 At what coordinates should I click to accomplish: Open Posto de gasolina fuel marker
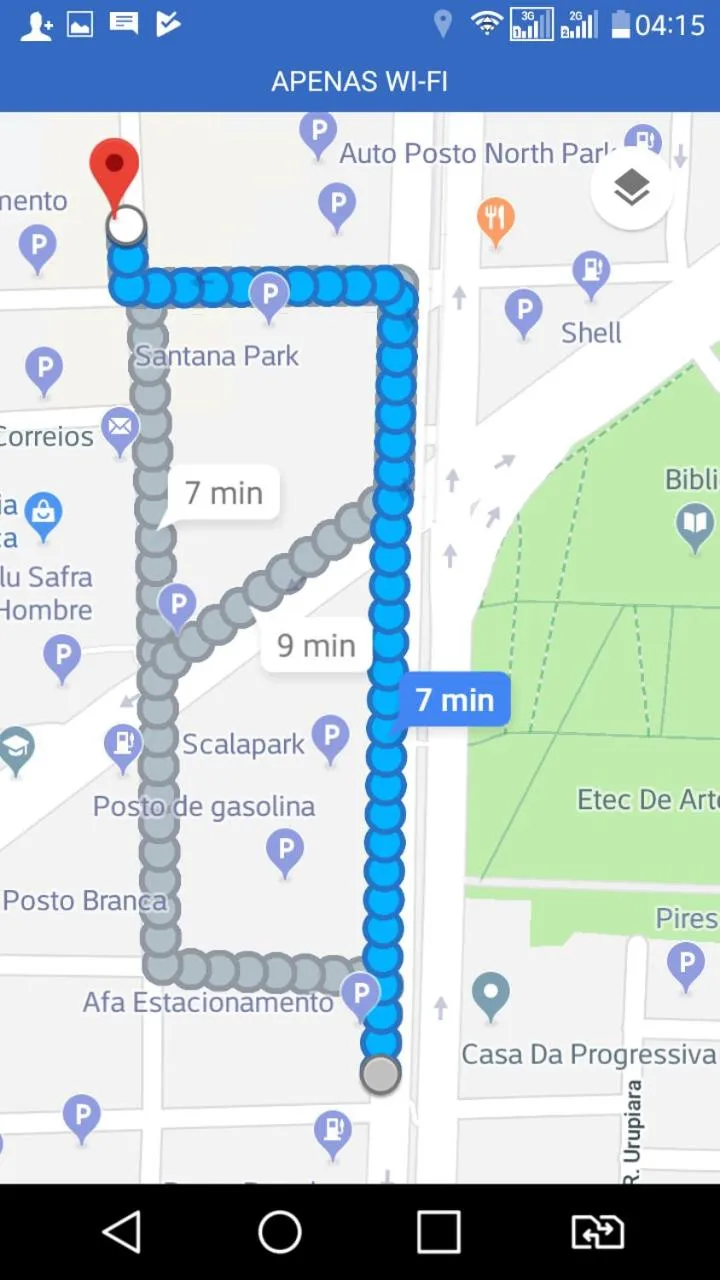click(123, 745)
